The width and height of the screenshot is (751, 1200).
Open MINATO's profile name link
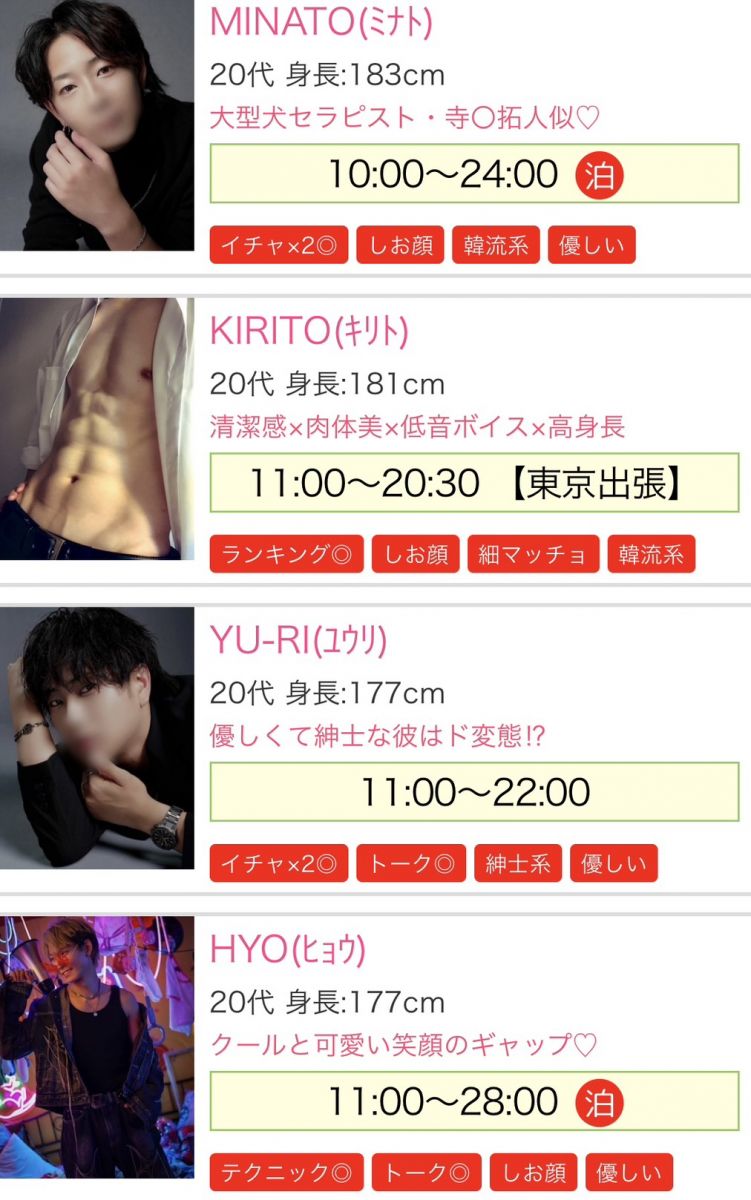[321, 22]
